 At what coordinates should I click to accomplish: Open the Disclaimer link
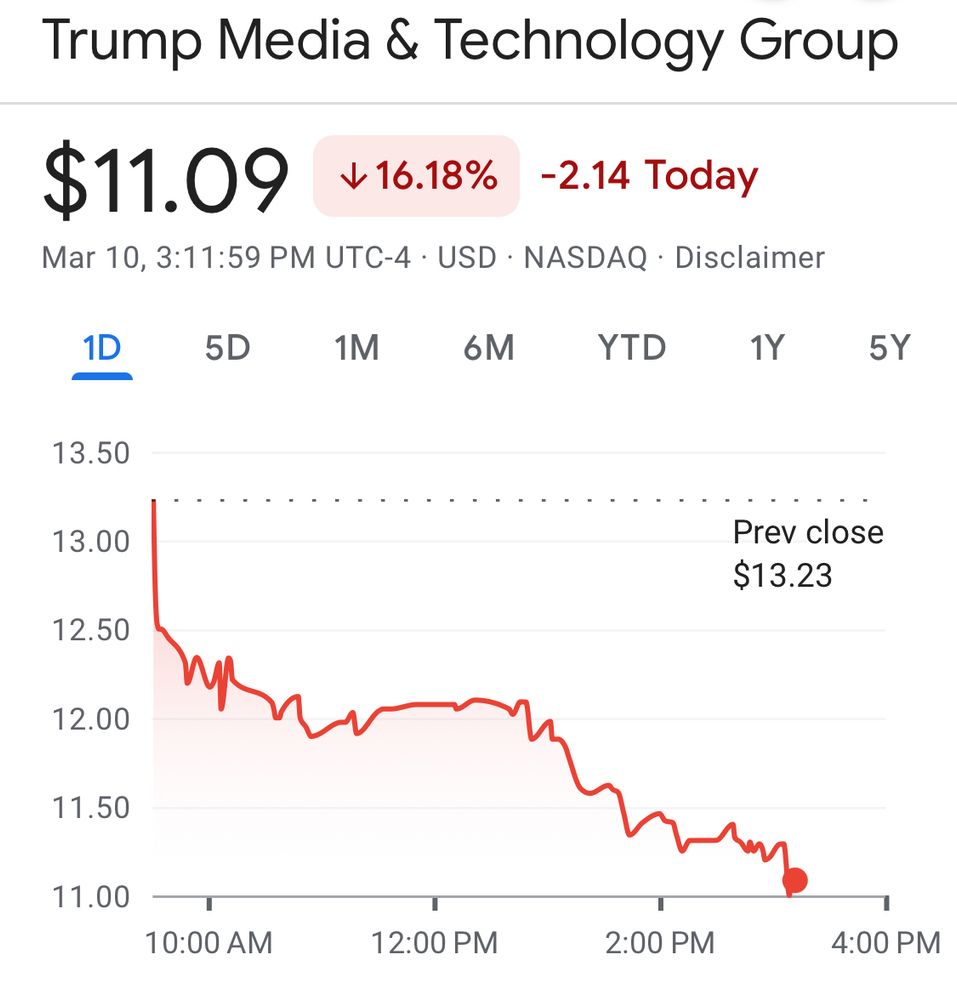pos(749,258)
